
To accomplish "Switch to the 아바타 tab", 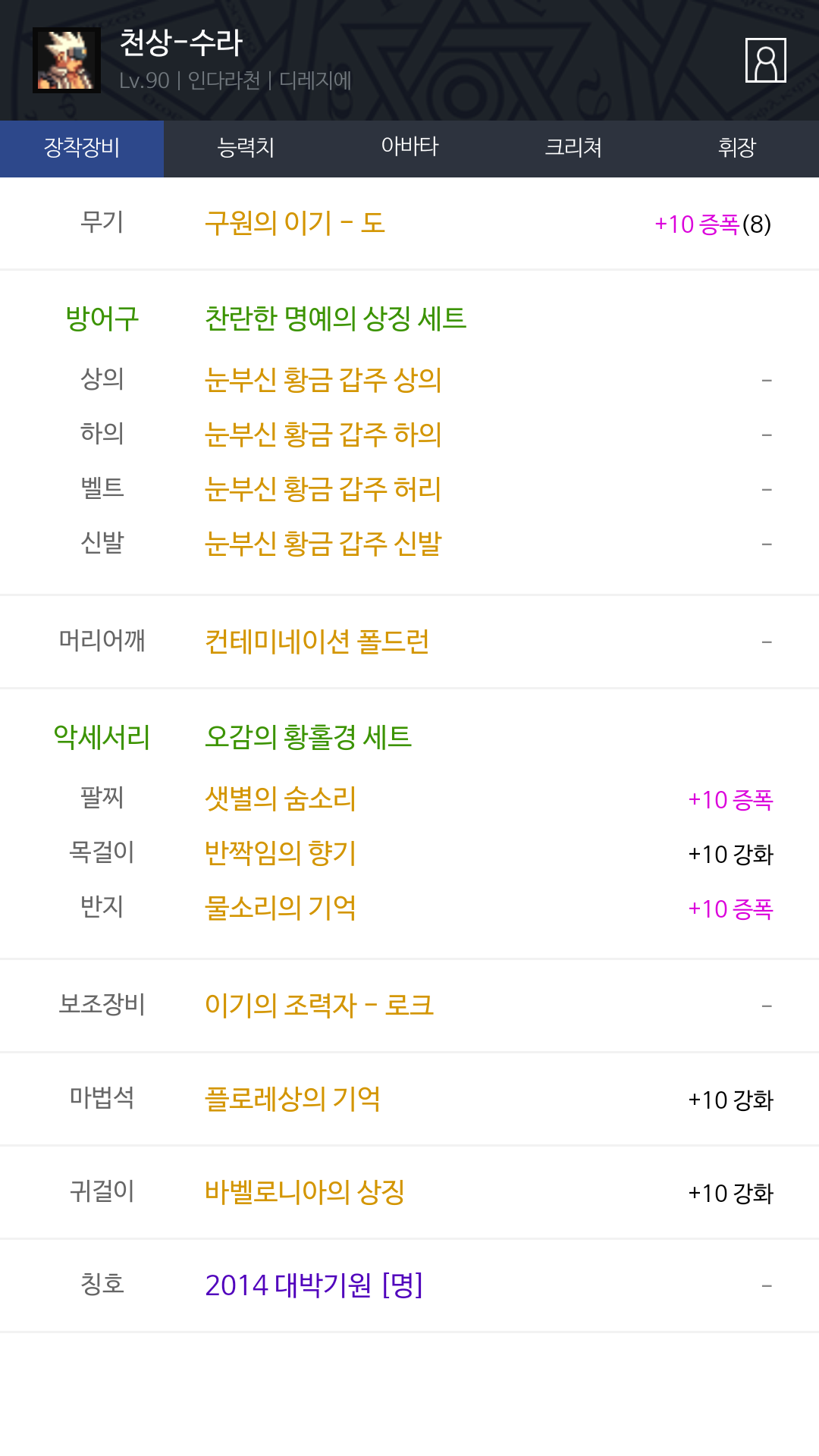I will point(409,149).
